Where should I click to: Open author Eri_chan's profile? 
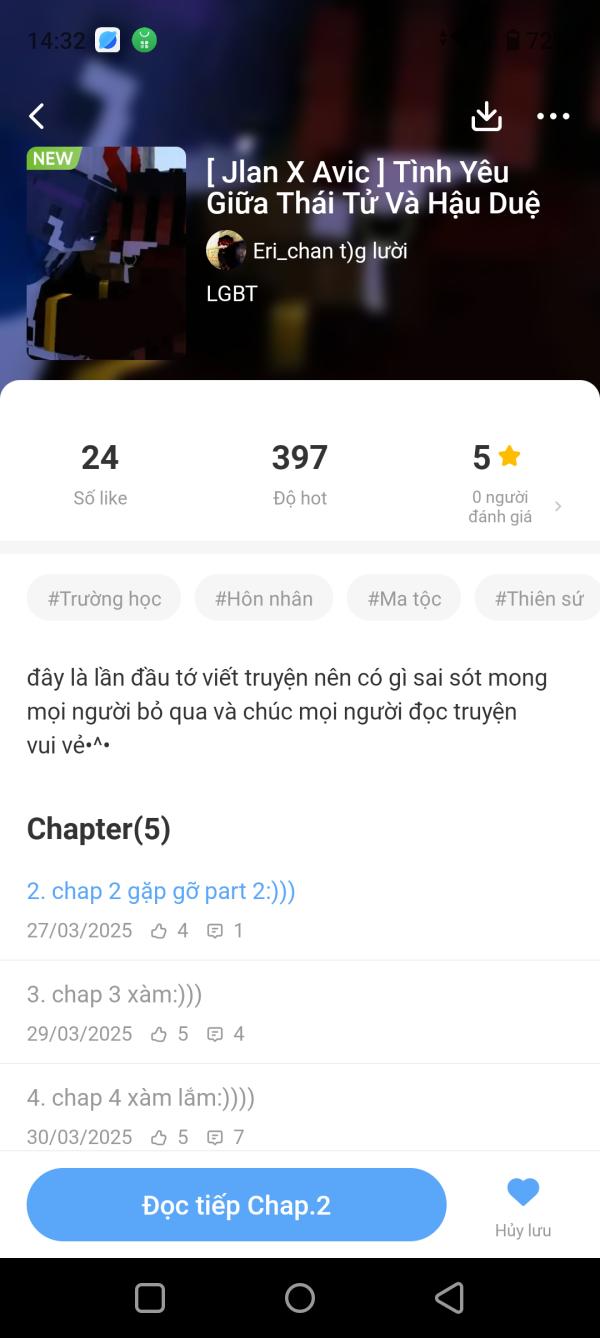coord(307,250)
